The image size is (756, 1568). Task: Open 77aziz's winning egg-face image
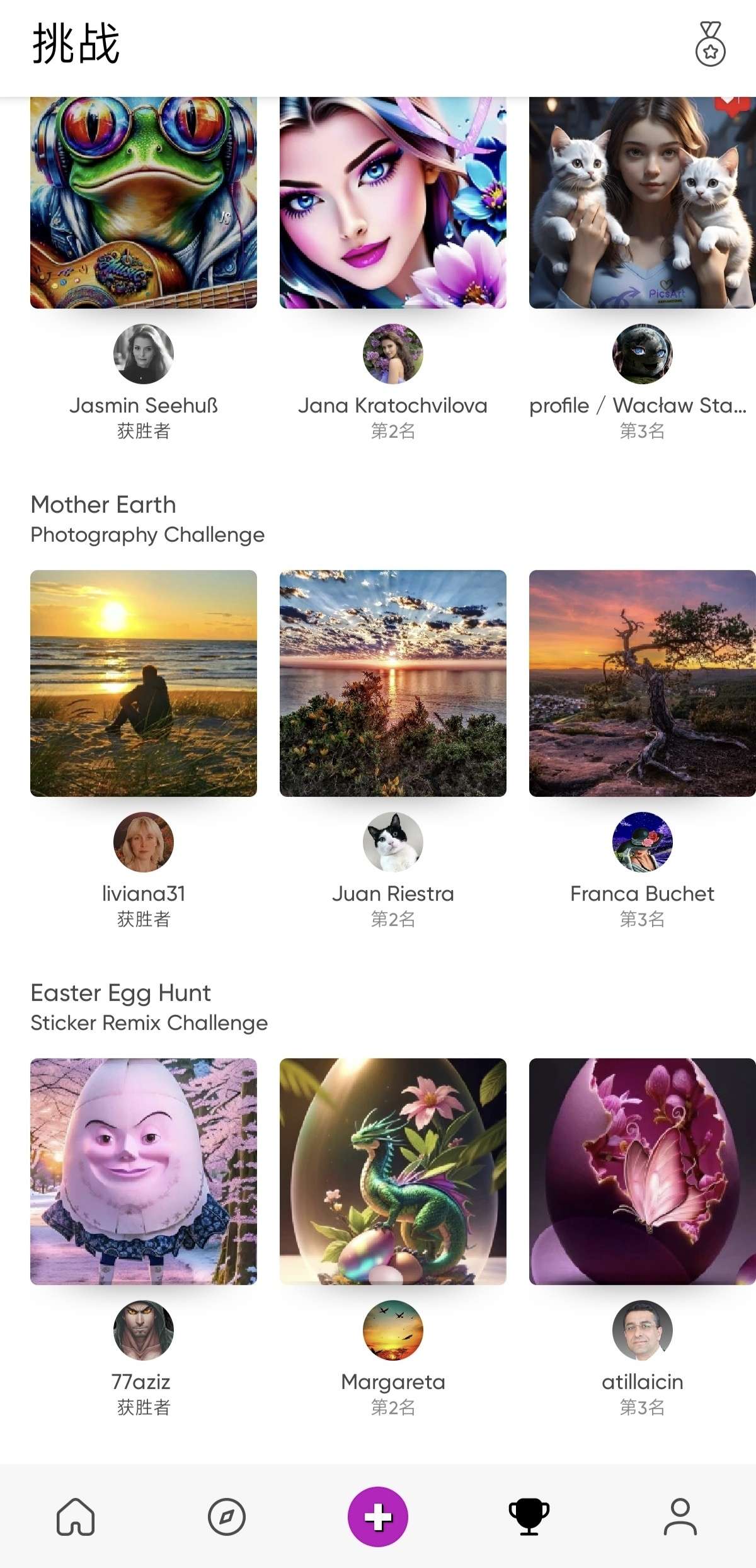(144, 1171)
